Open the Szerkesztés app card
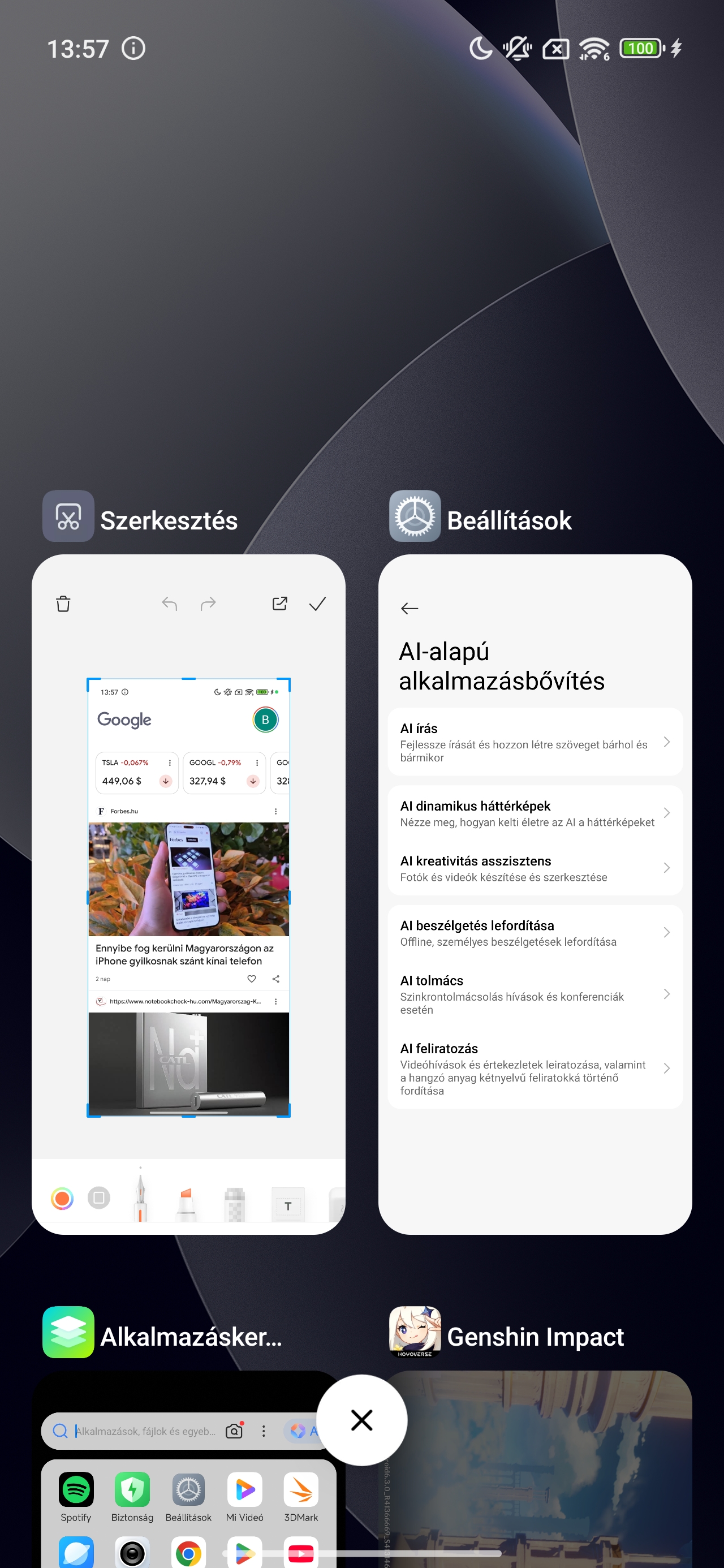Screen dimensions: 724x1568 [188, 894]
